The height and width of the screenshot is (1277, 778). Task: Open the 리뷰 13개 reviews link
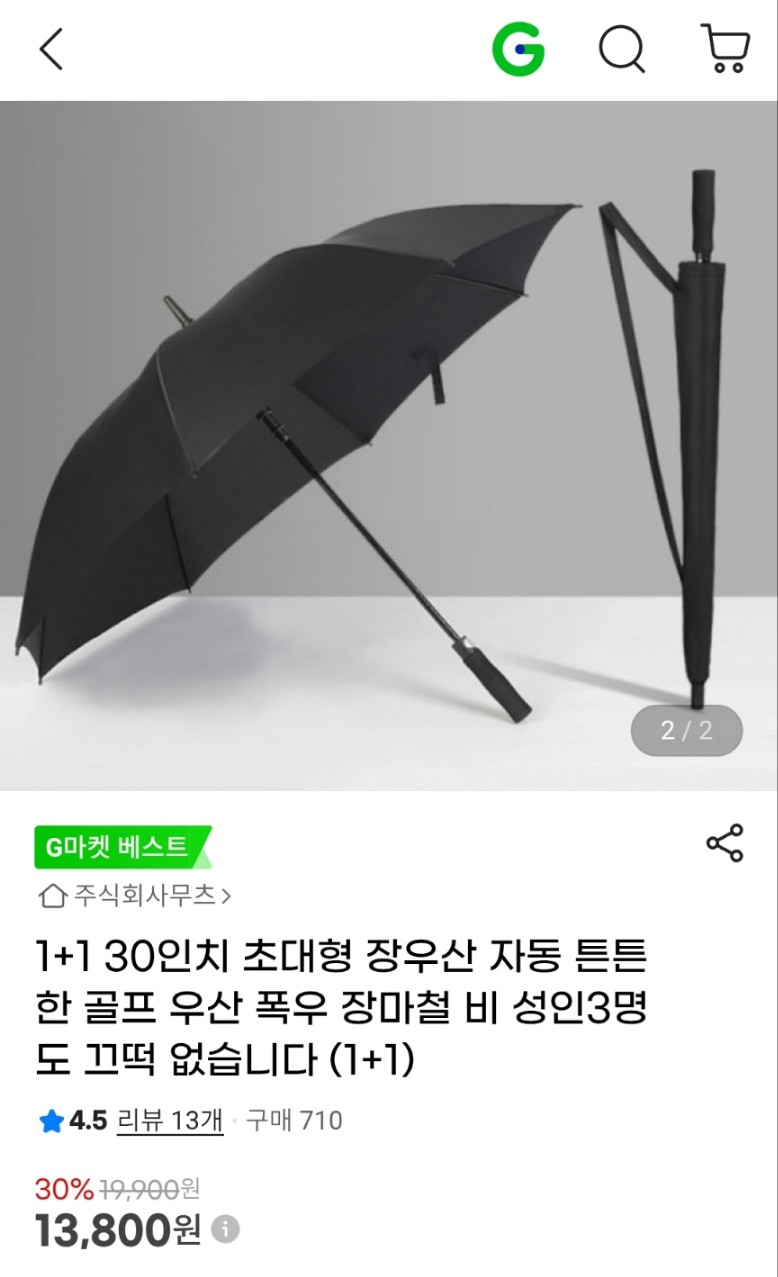tap(170, 1120)
